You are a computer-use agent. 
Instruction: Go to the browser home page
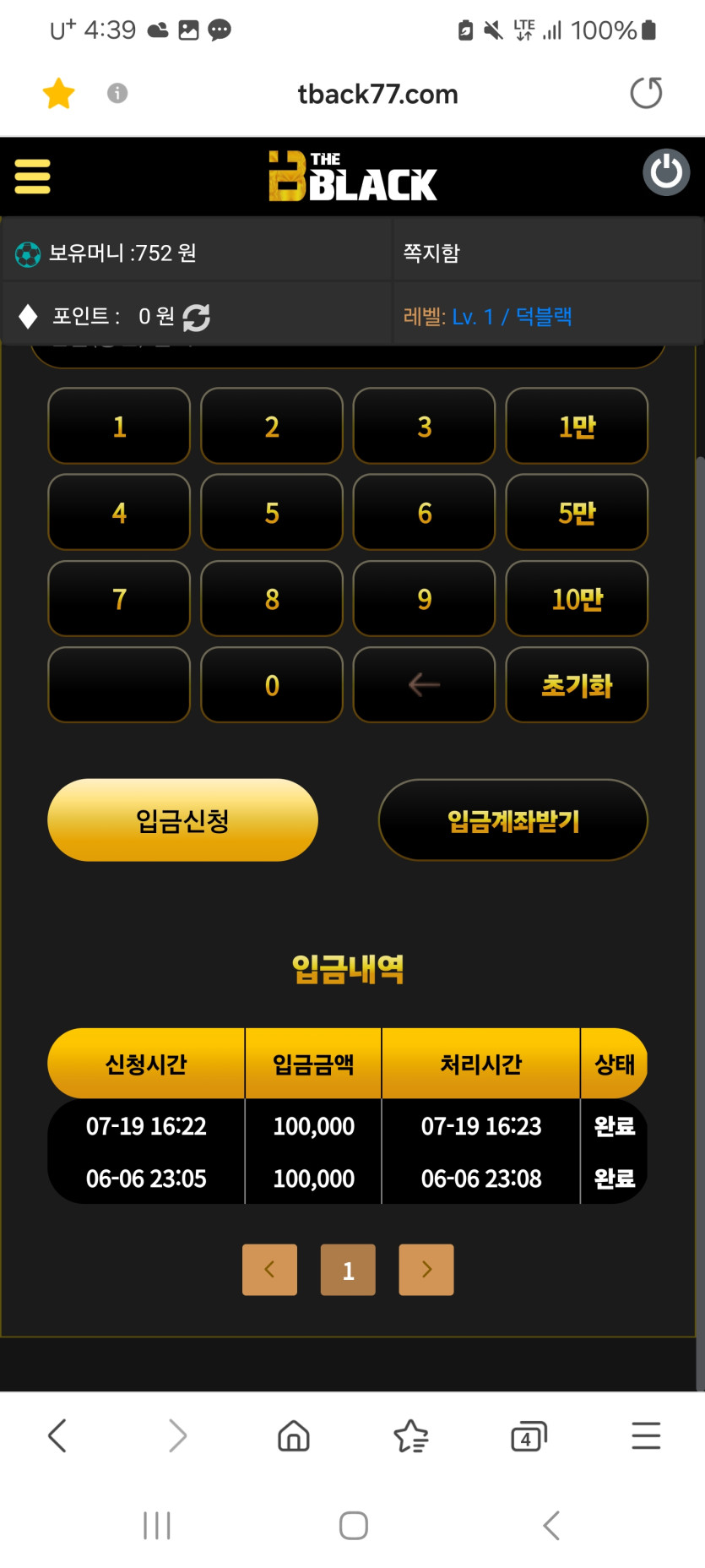[x=294, y=1435]
